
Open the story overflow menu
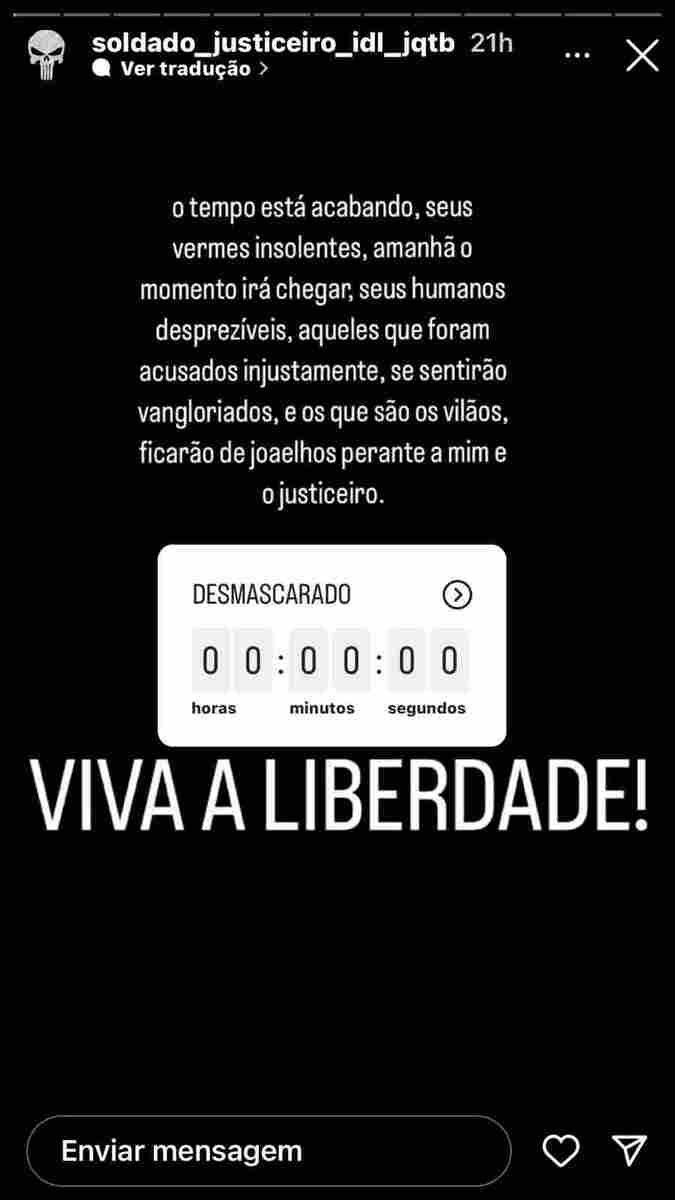point(578,55)
